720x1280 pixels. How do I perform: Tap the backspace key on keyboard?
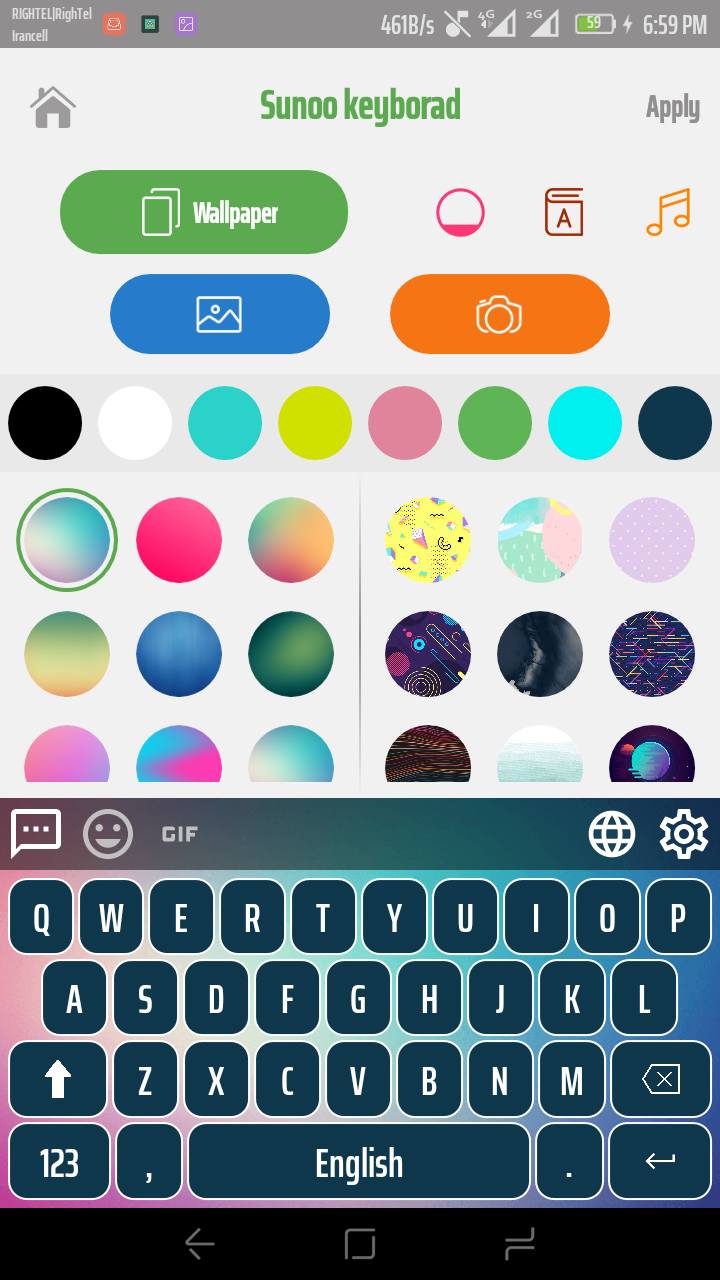(660, 1079)
